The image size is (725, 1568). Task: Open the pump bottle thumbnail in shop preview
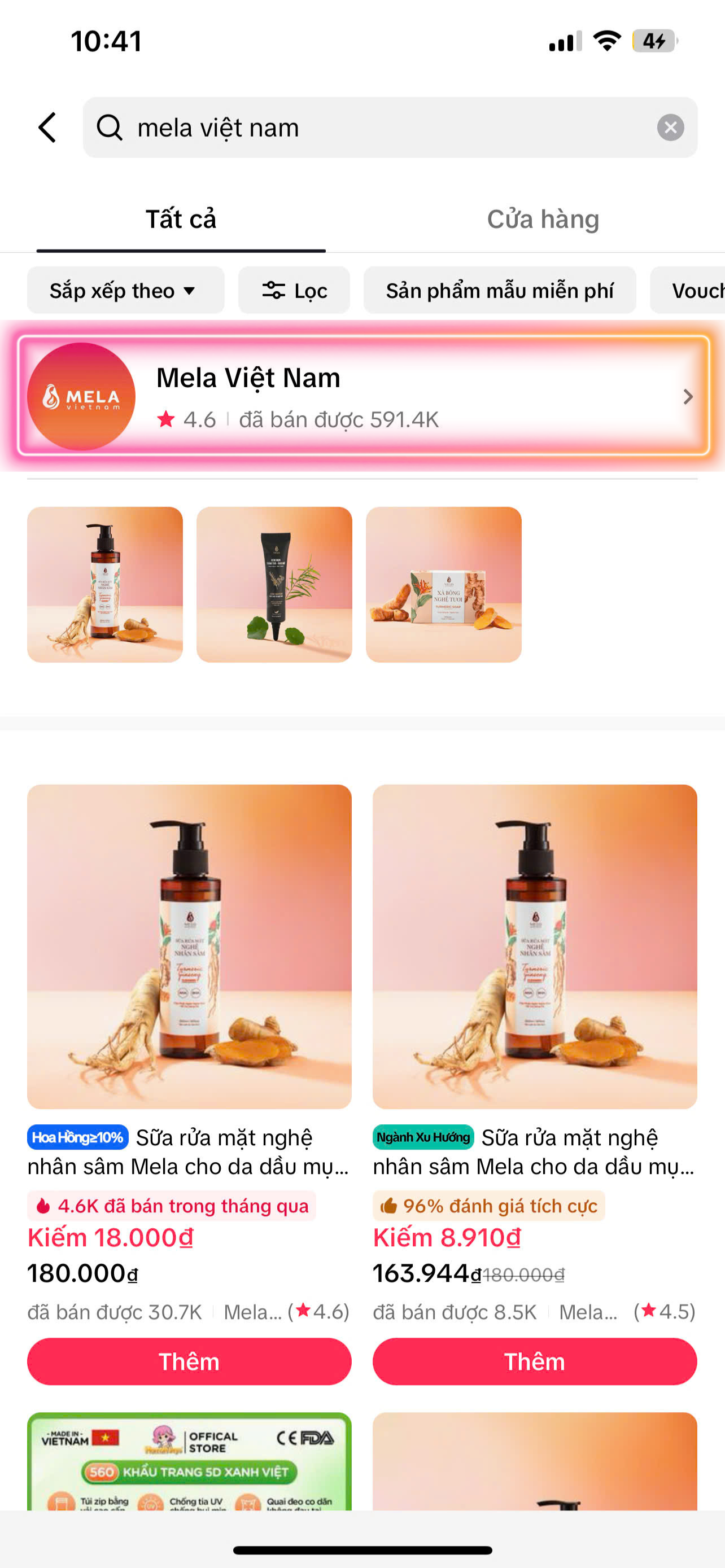[x=104, y=584]
